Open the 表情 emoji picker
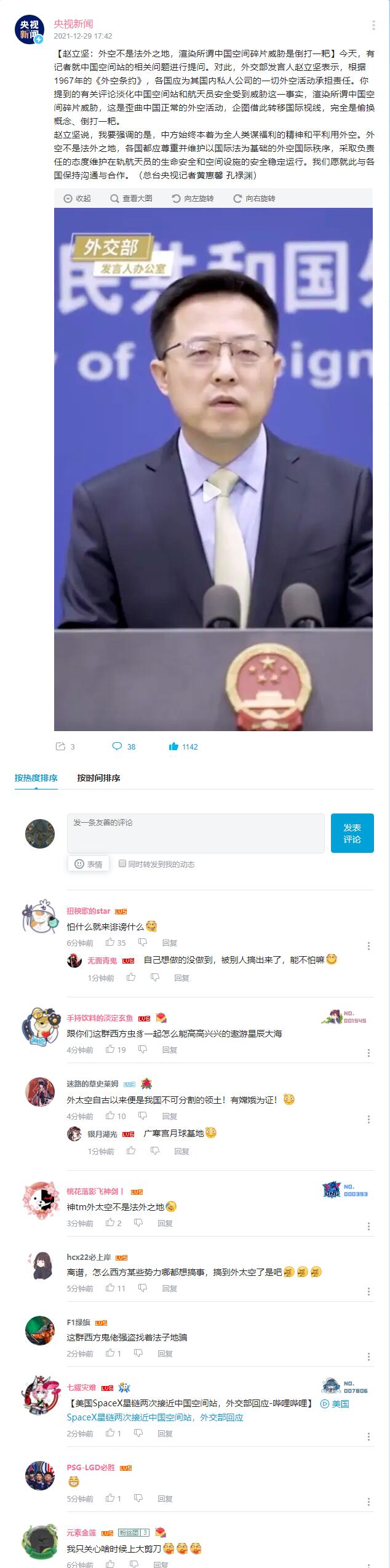 pos(89,864)
